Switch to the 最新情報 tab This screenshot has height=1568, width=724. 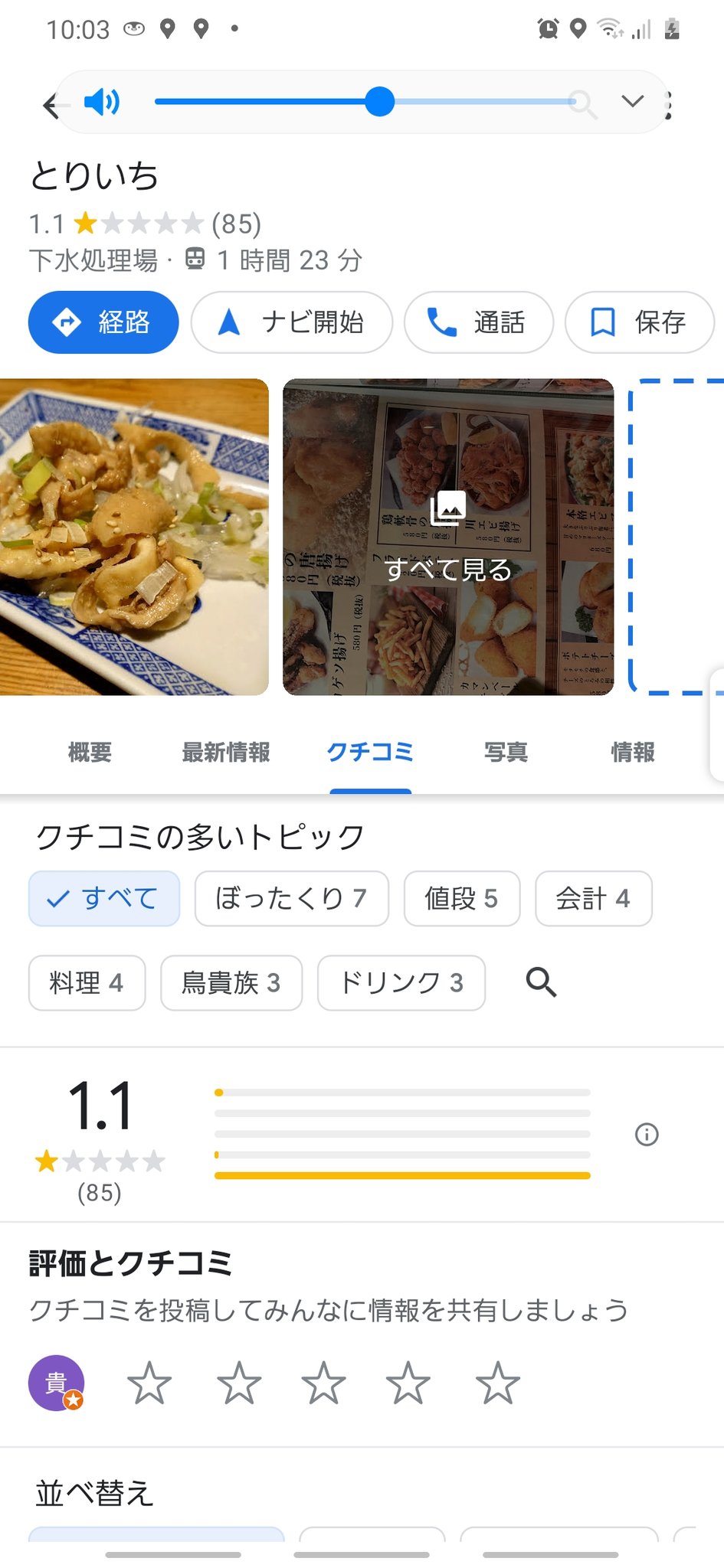coord(226,753)
